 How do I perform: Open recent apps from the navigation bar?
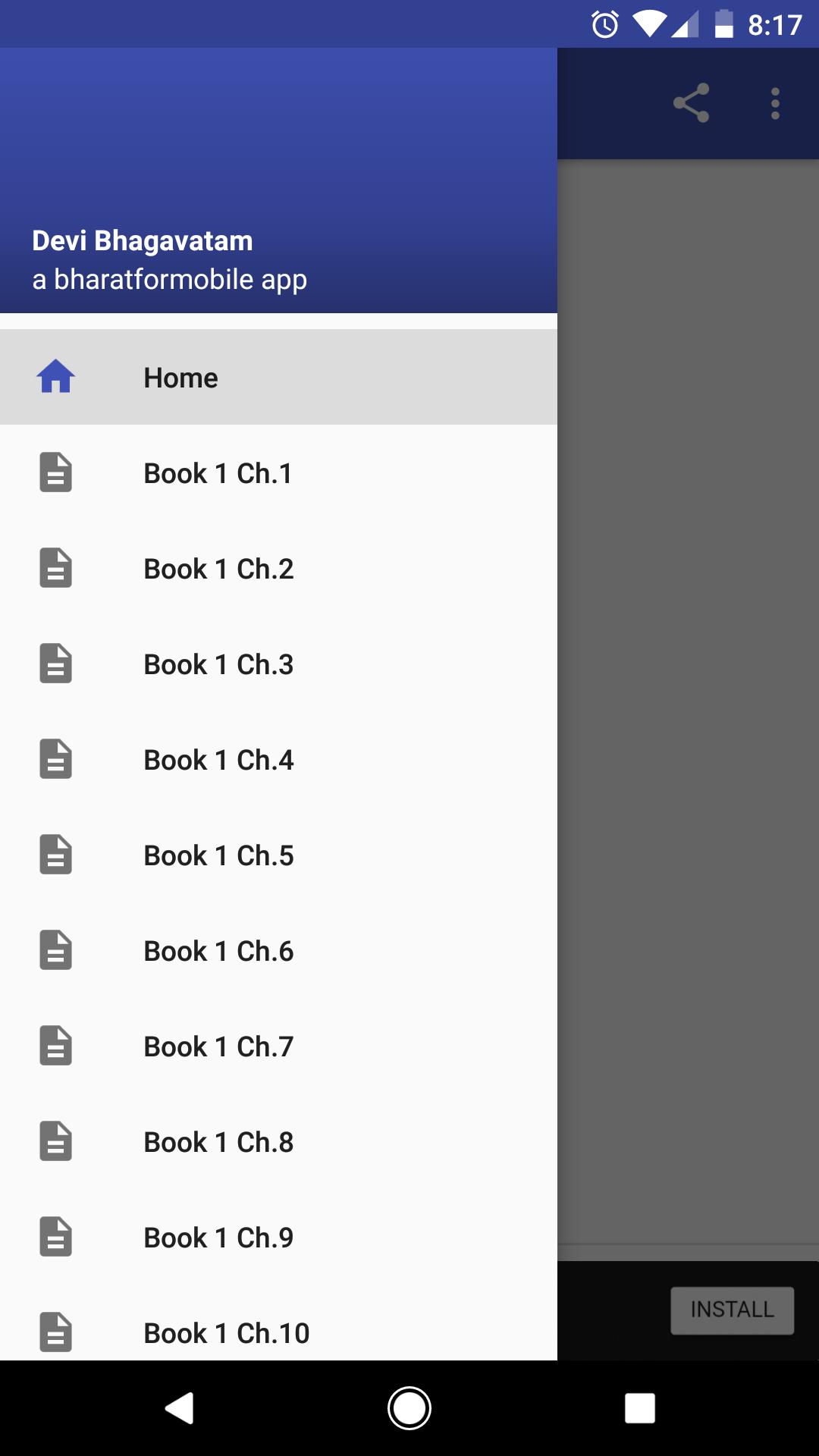coord(639,1408)
